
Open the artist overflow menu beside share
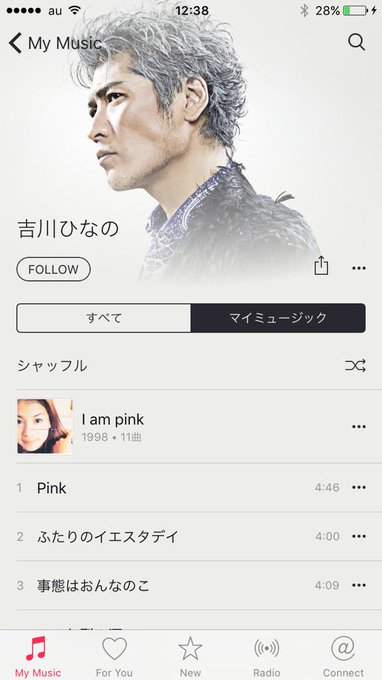click(359, 268)
